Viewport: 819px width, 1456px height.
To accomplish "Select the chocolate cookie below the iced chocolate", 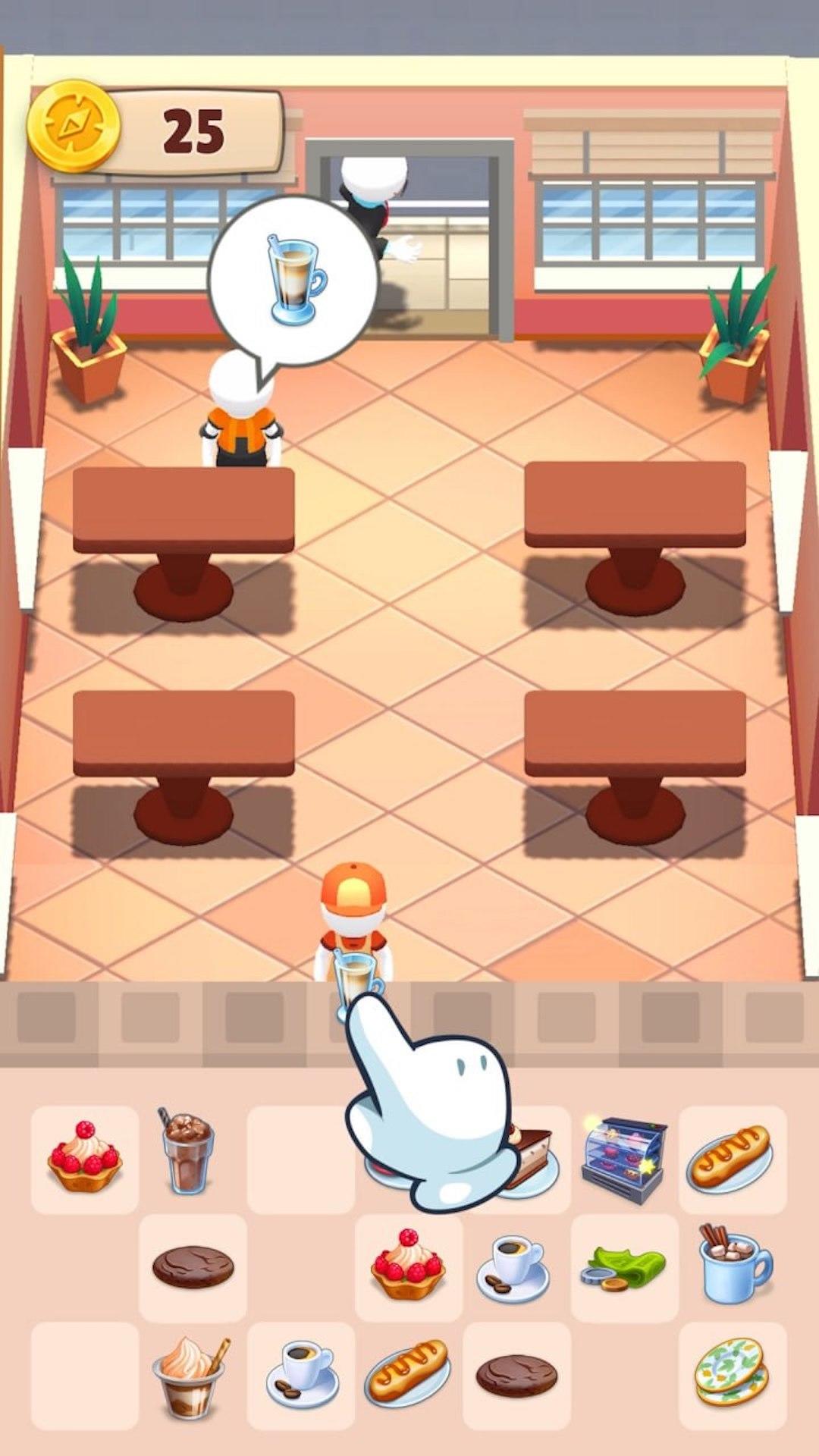I will click(x=193, y=1266).
